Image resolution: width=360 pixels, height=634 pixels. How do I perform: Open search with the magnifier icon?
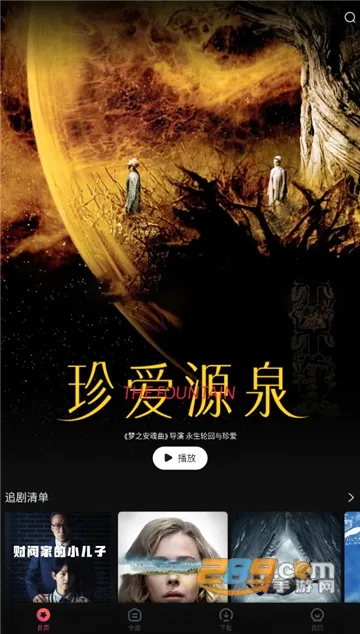point(349,17)
